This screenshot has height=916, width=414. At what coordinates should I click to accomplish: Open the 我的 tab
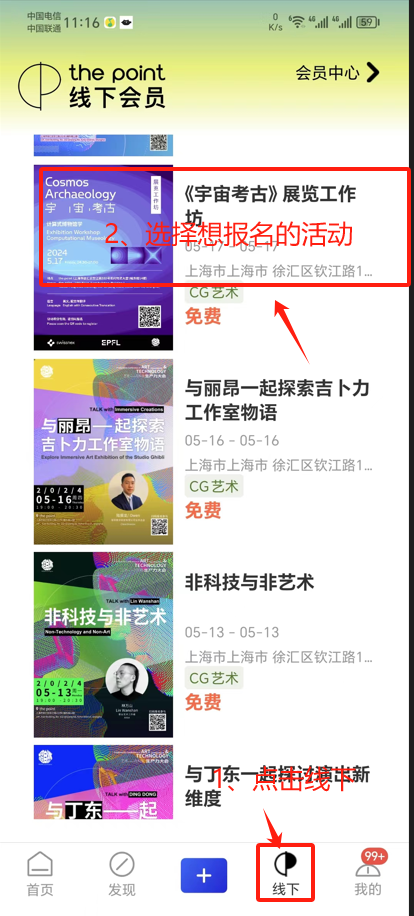coord(368,875)
